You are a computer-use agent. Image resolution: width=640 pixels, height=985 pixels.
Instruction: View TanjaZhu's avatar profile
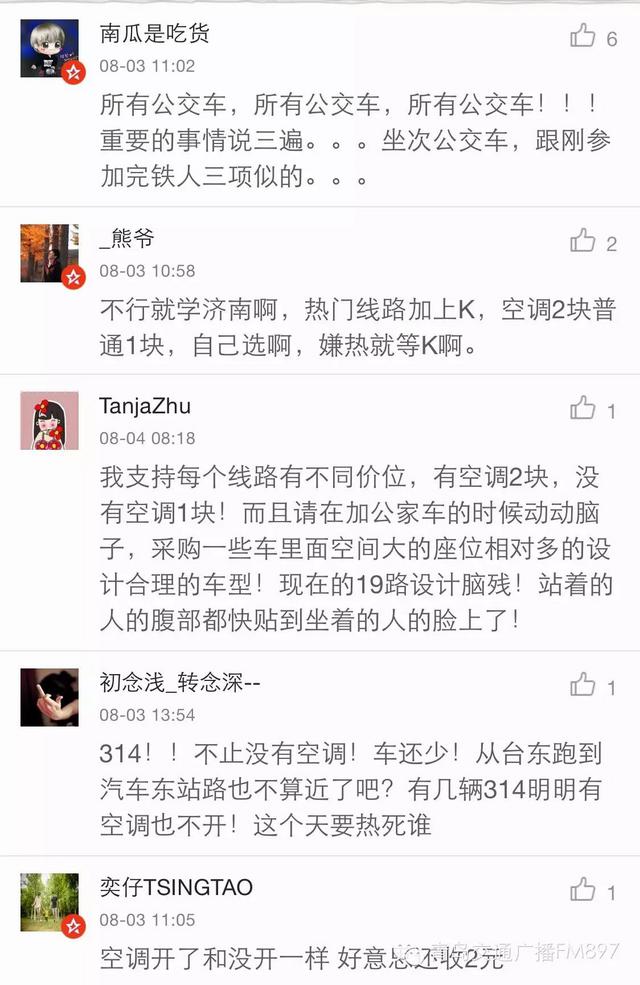pos(49,420)
